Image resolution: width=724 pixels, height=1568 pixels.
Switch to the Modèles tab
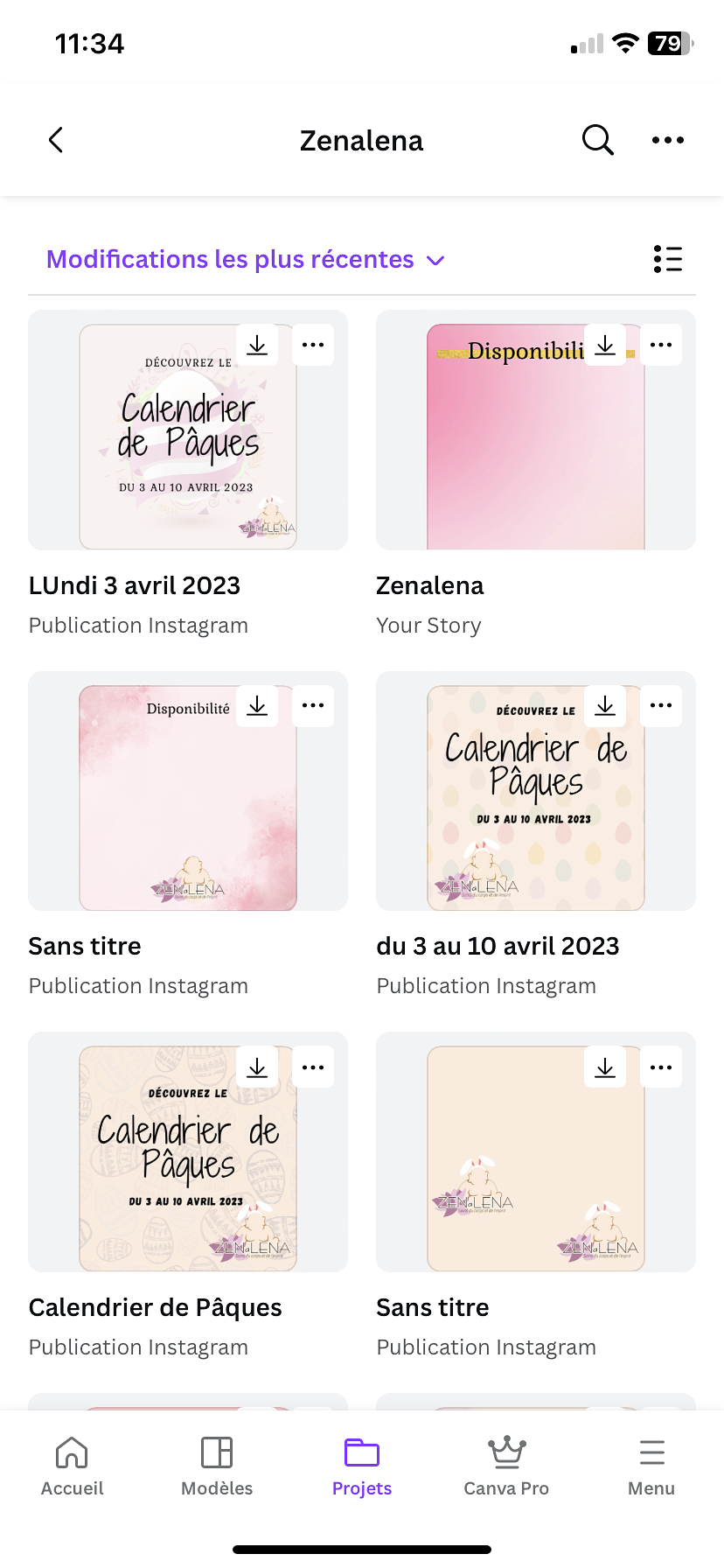(x=217, y=1466)
